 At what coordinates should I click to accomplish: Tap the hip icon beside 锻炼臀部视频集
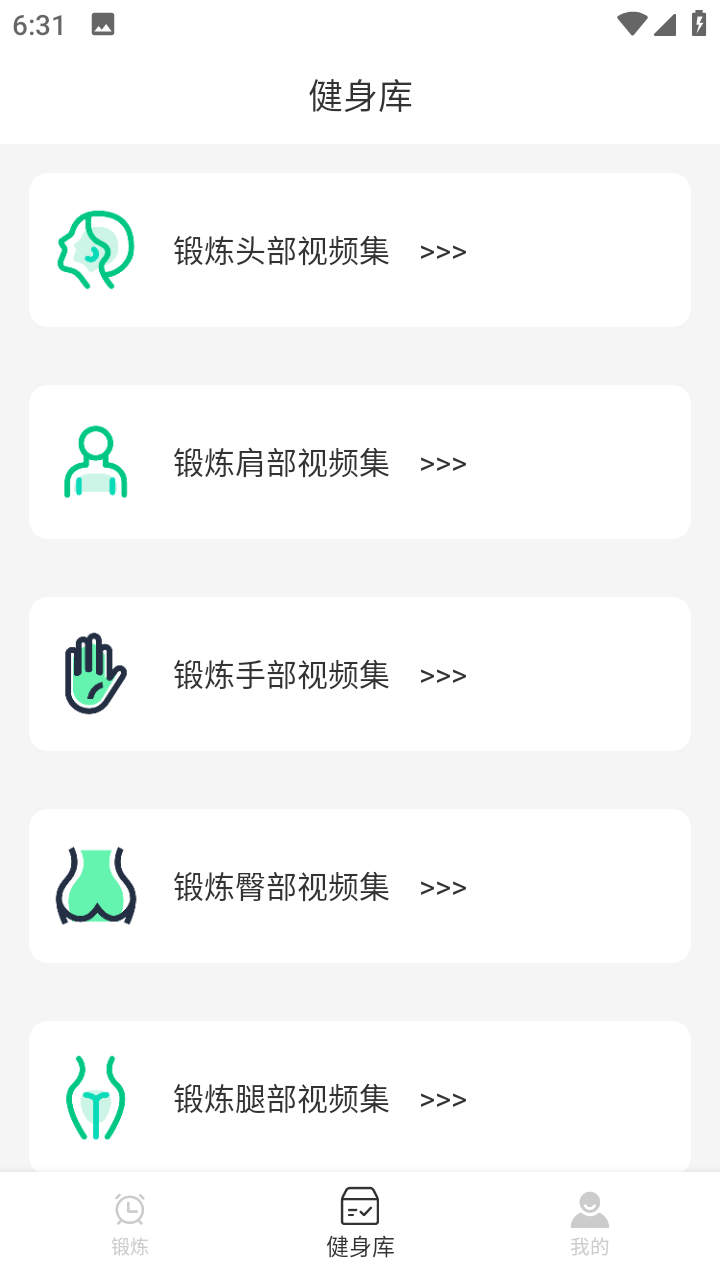tap(95, 886)
